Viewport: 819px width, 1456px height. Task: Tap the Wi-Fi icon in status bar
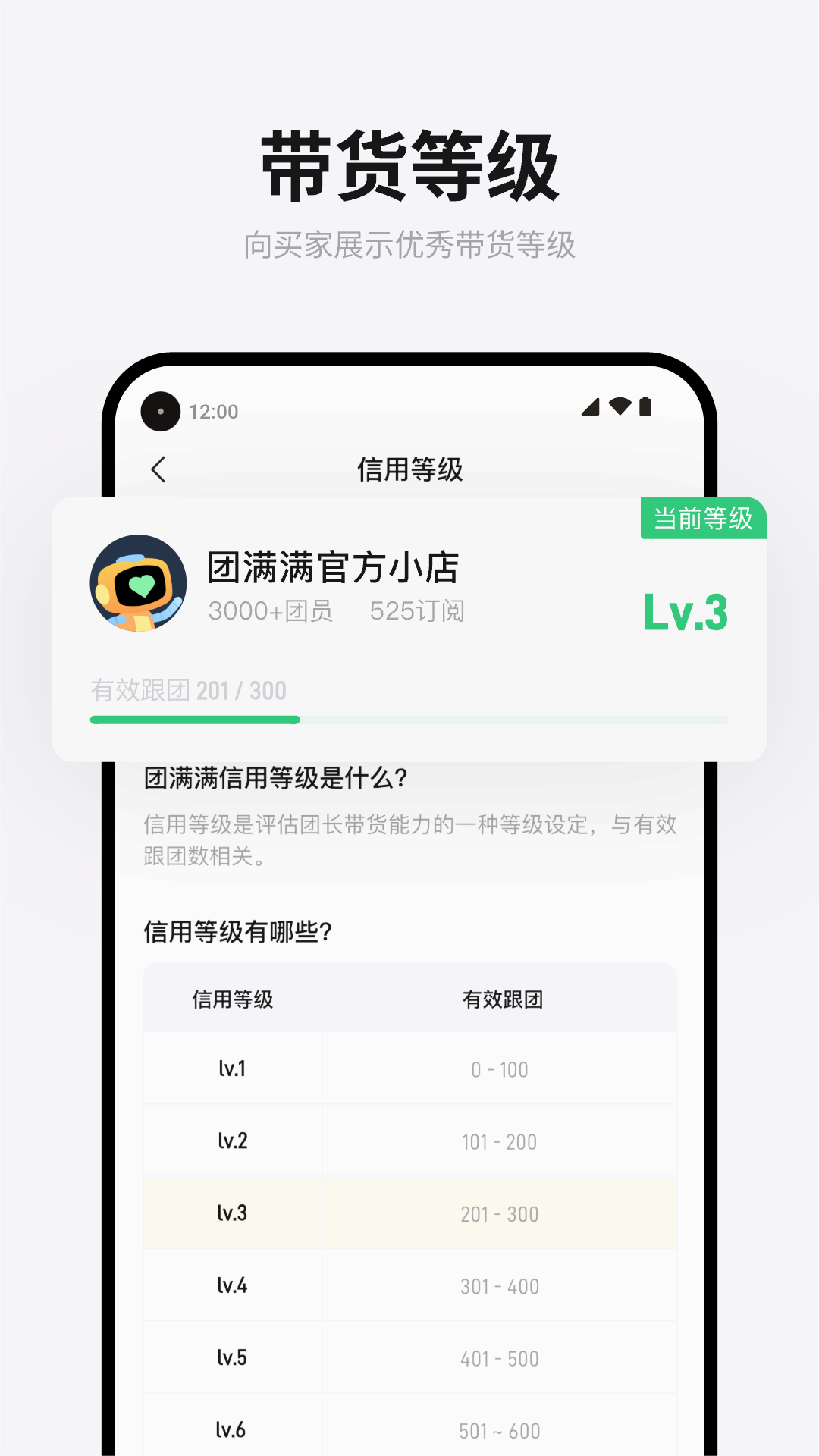coord(620,407)
